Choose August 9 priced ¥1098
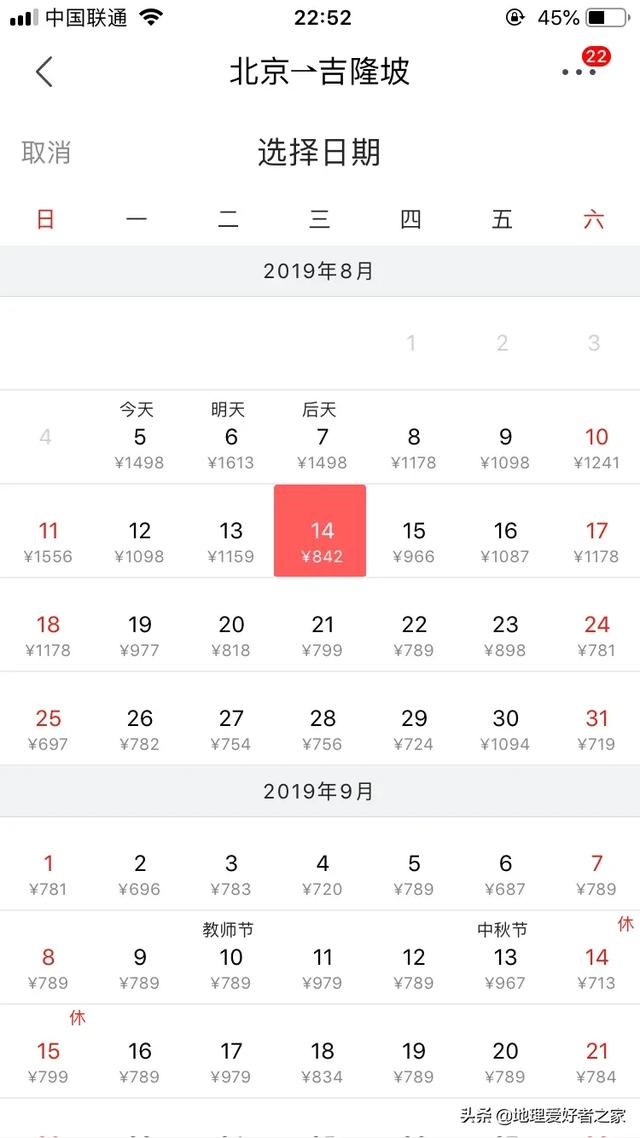Viewport: 640px width, 1138px height. tap(505, 437)
